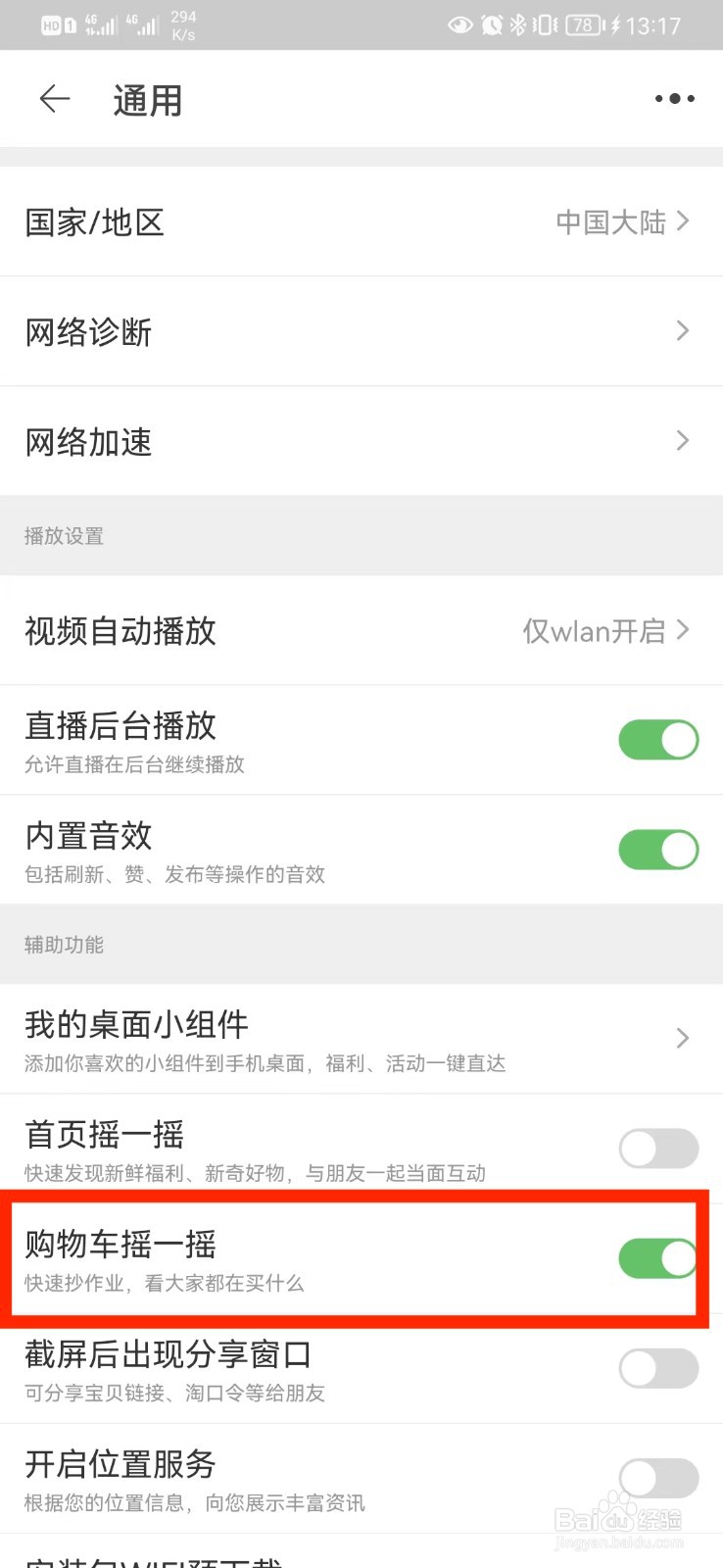
Task: Open the 我的桌面小组件 page
Action: pos(361,1038)
